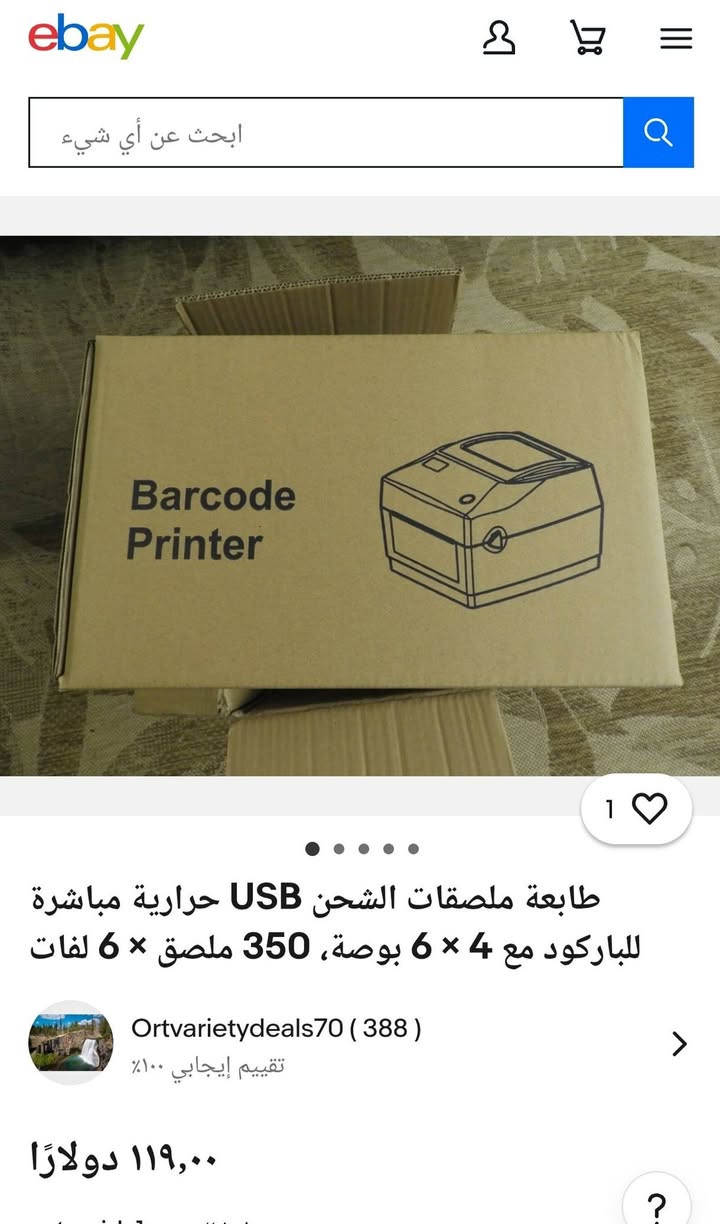Tap the blue search magnifier button
This screenshot has width=720, height=1224.
tap(658, 132)
